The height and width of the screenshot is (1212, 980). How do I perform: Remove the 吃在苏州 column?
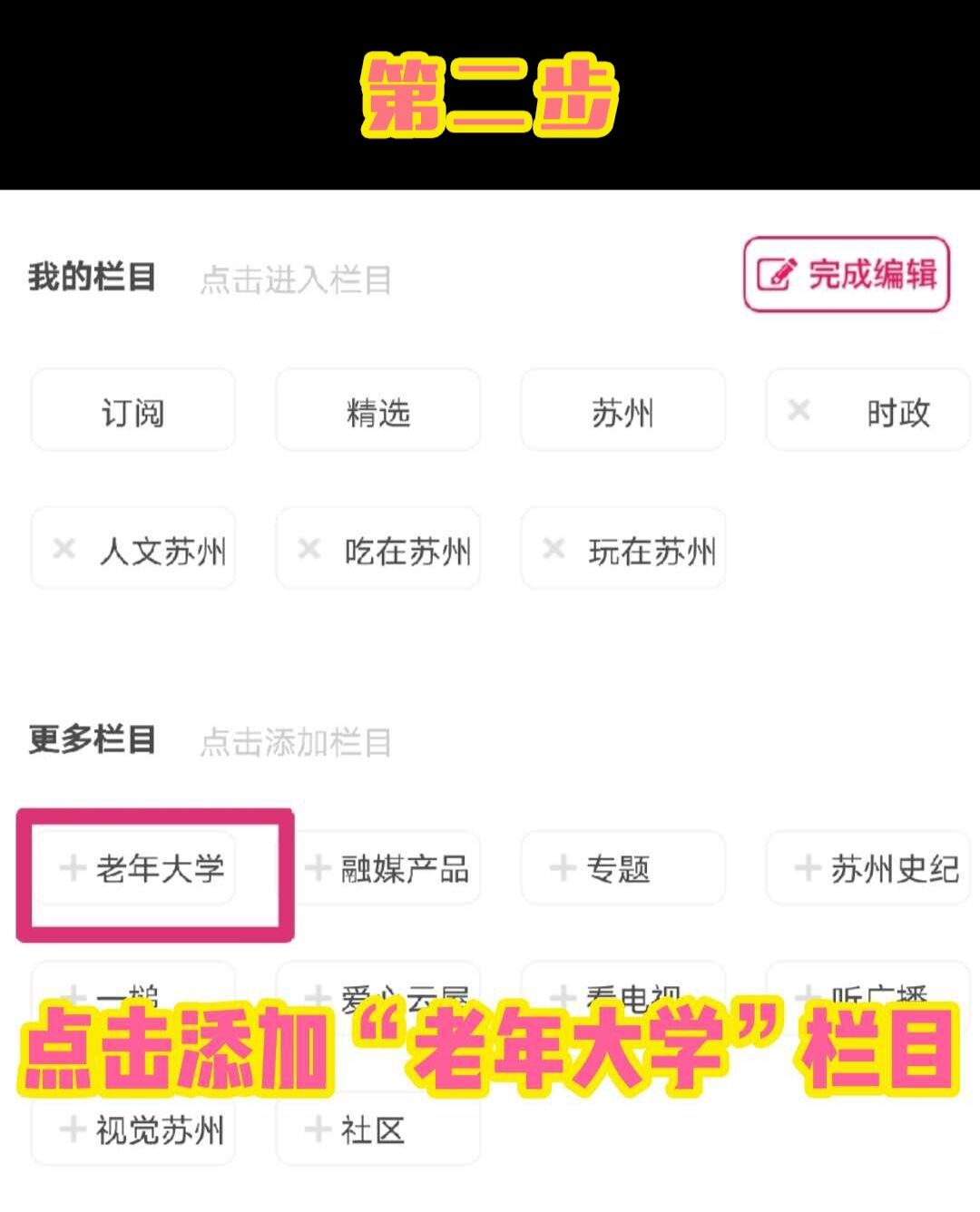(x=309, y=548)
